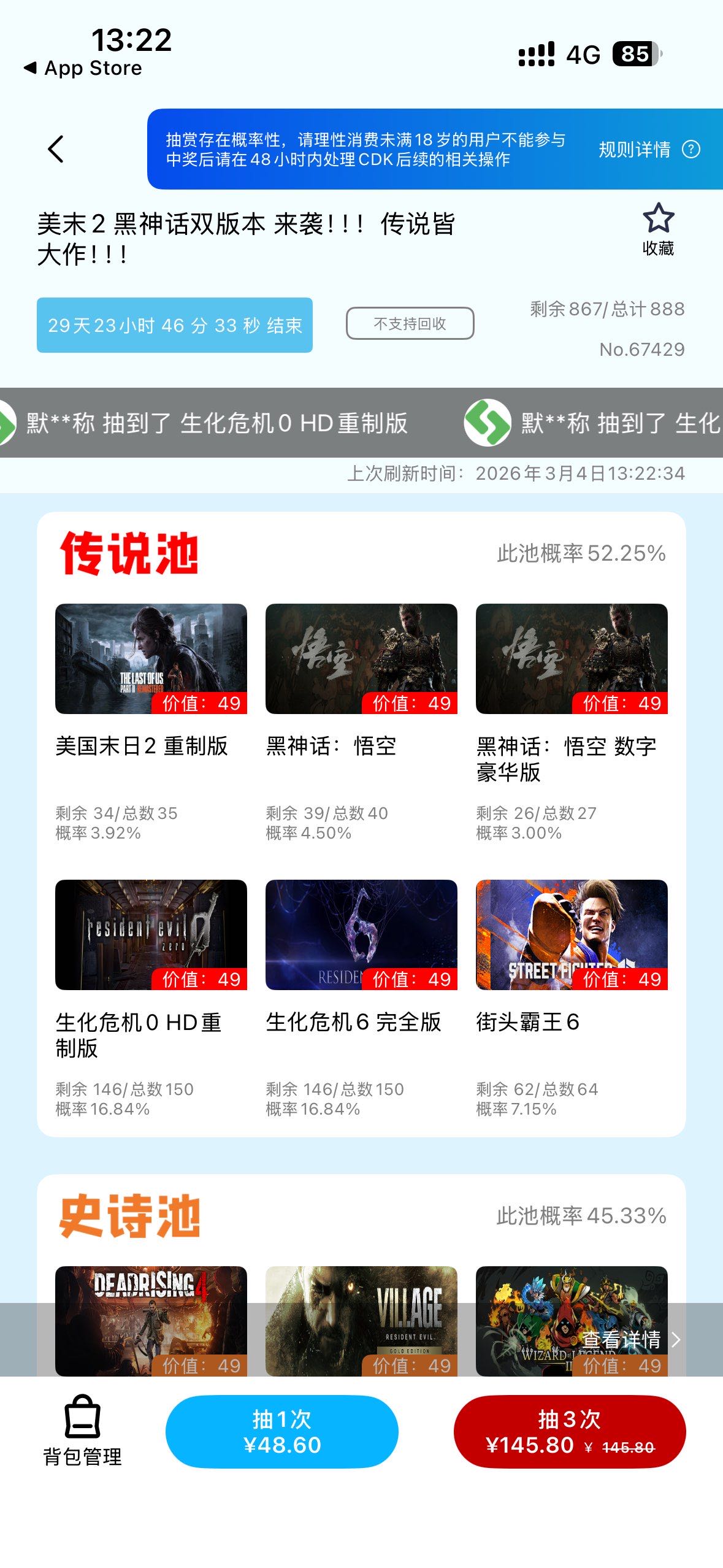The image size is (723, 1568).
Task: Draw once with 抽1次 for ¥48.60
Action: [281, 1432]
